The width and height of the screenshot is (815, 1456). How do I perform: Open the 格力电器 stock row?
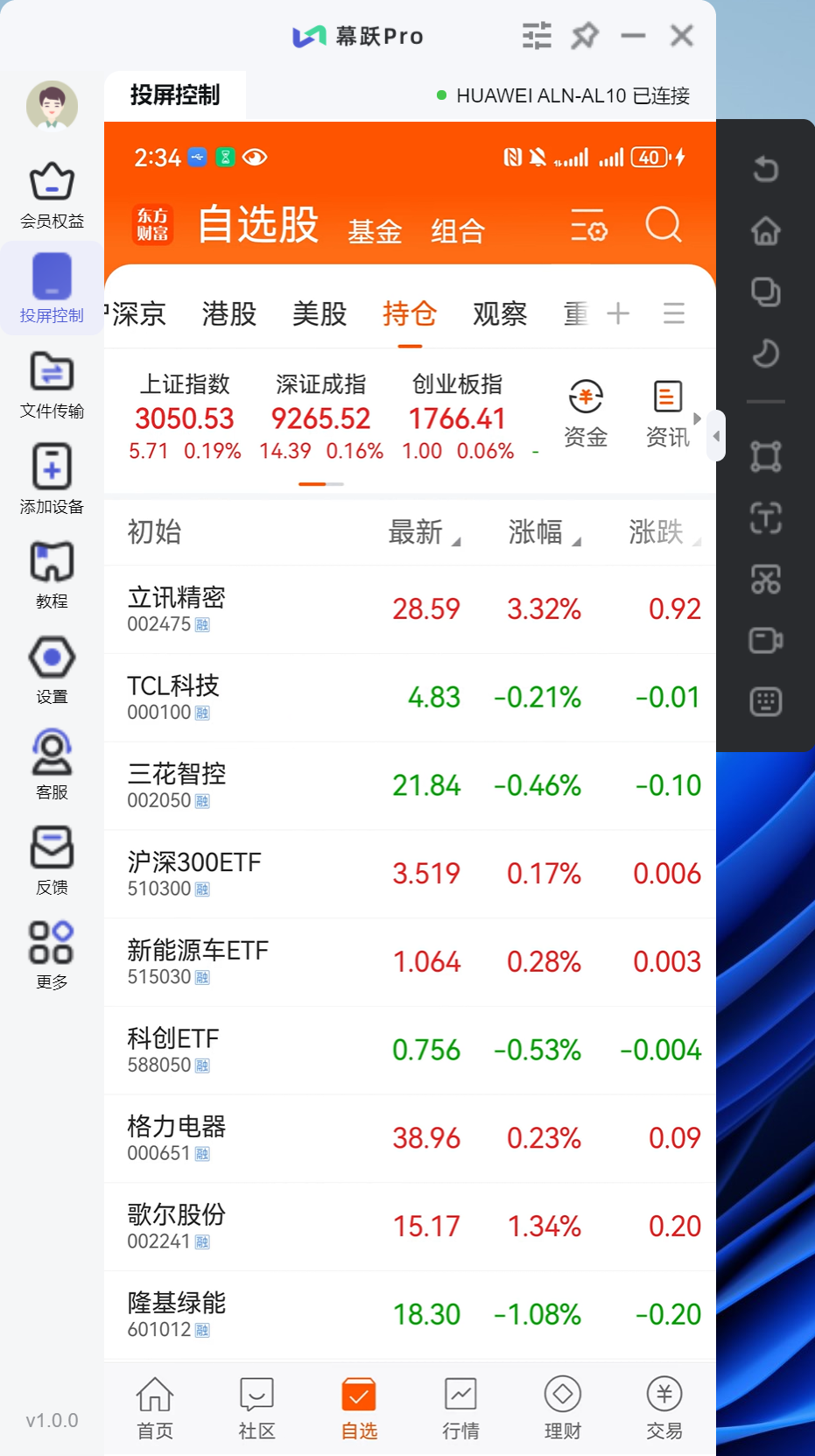[410, 1138]
